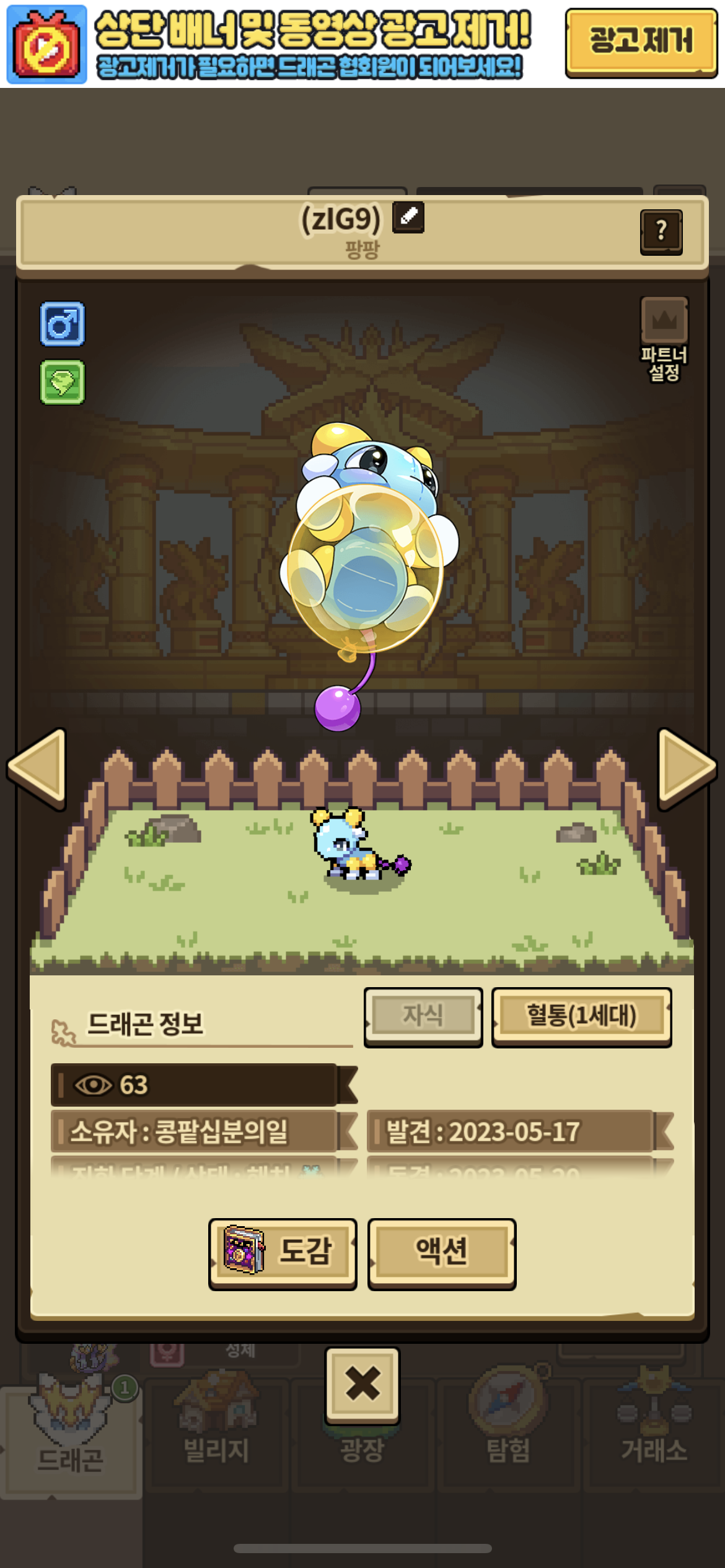Open the 액션 action menu
This screenshot has height=1568, width=725.
pyautogui.click(x=442, y=1253)
